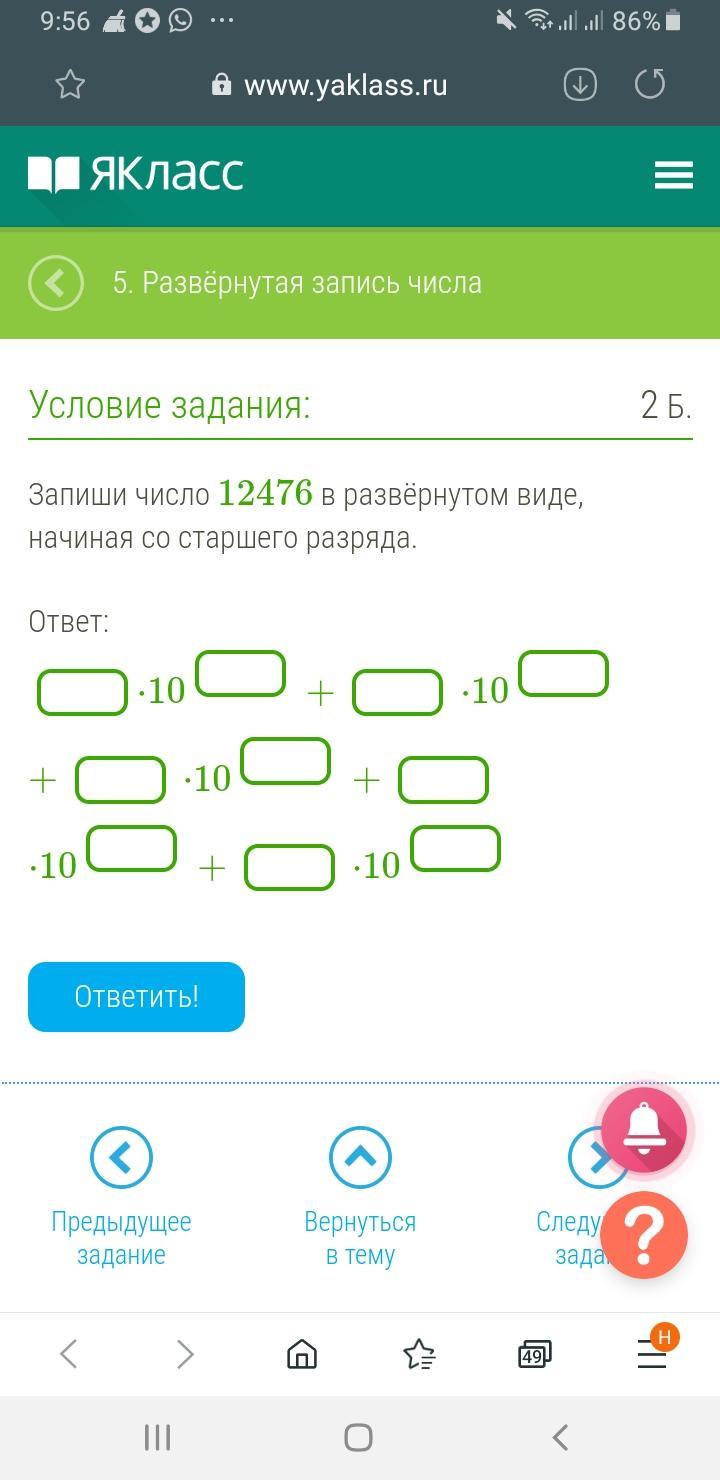
Task: Open browser tabs showing 49
Action: coord(534,1355)
